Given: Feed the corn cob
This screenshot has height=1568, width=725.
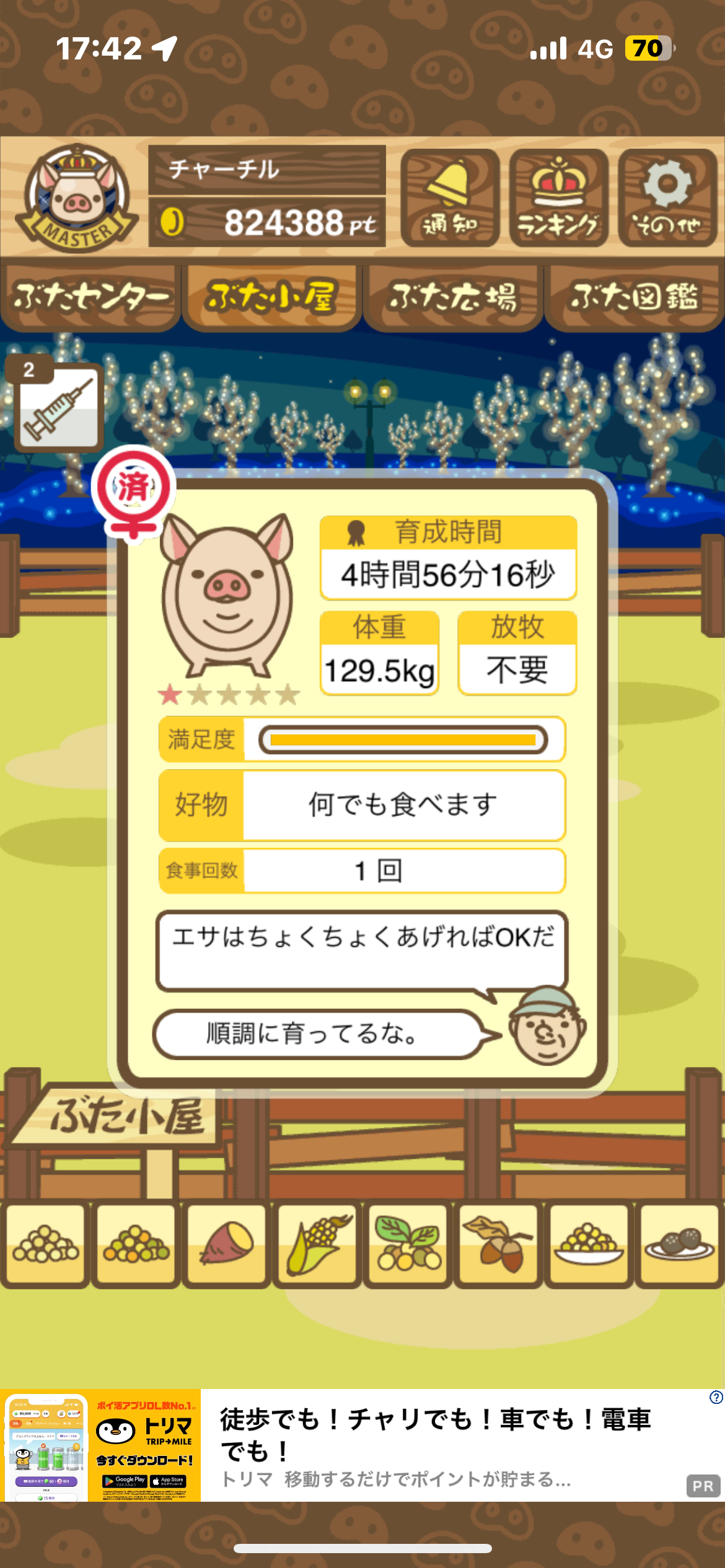Looking at the screenshot, I should [x=317, y=1244].
